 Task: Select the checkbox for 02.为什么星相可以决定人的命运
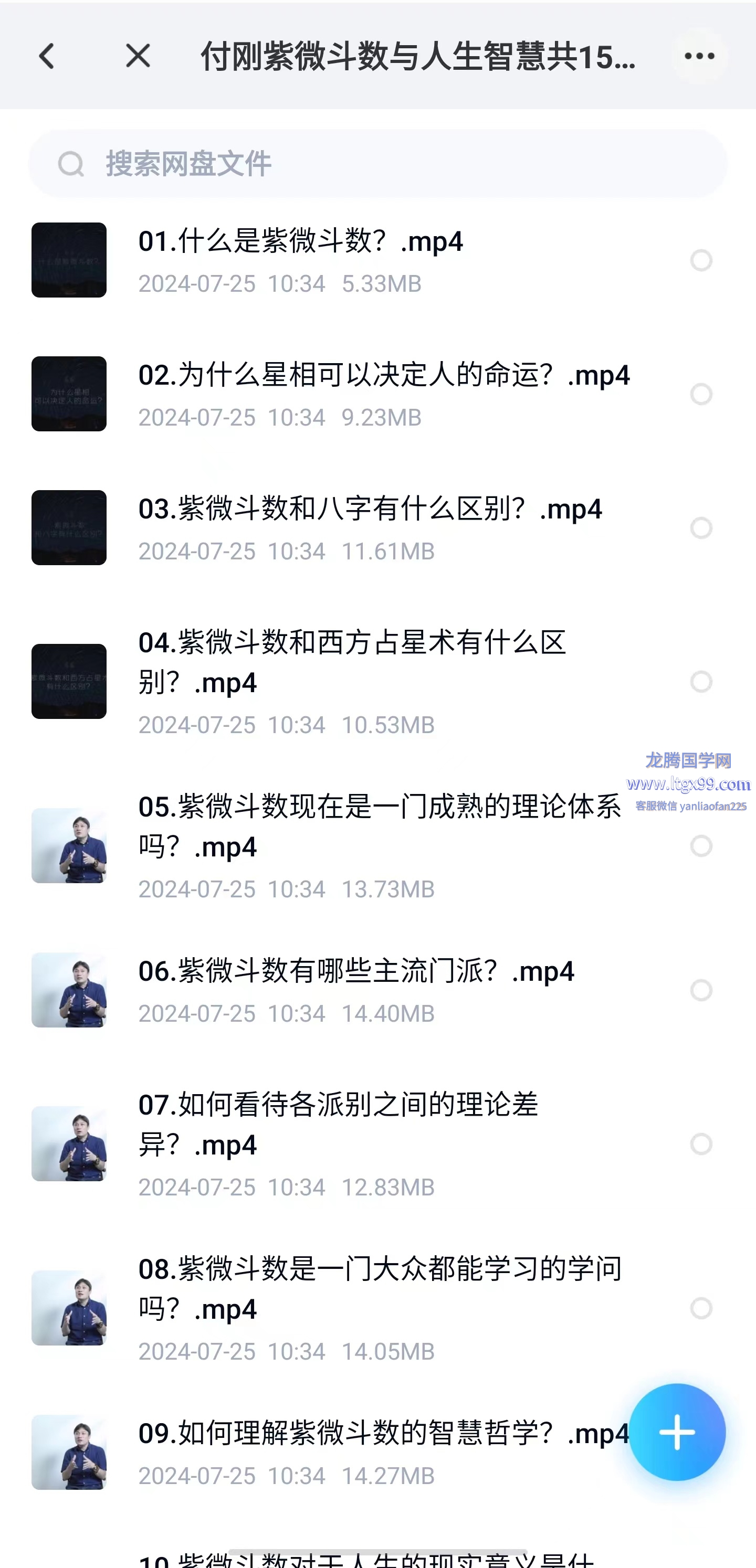pyautogui.click(x=701, y=394)
